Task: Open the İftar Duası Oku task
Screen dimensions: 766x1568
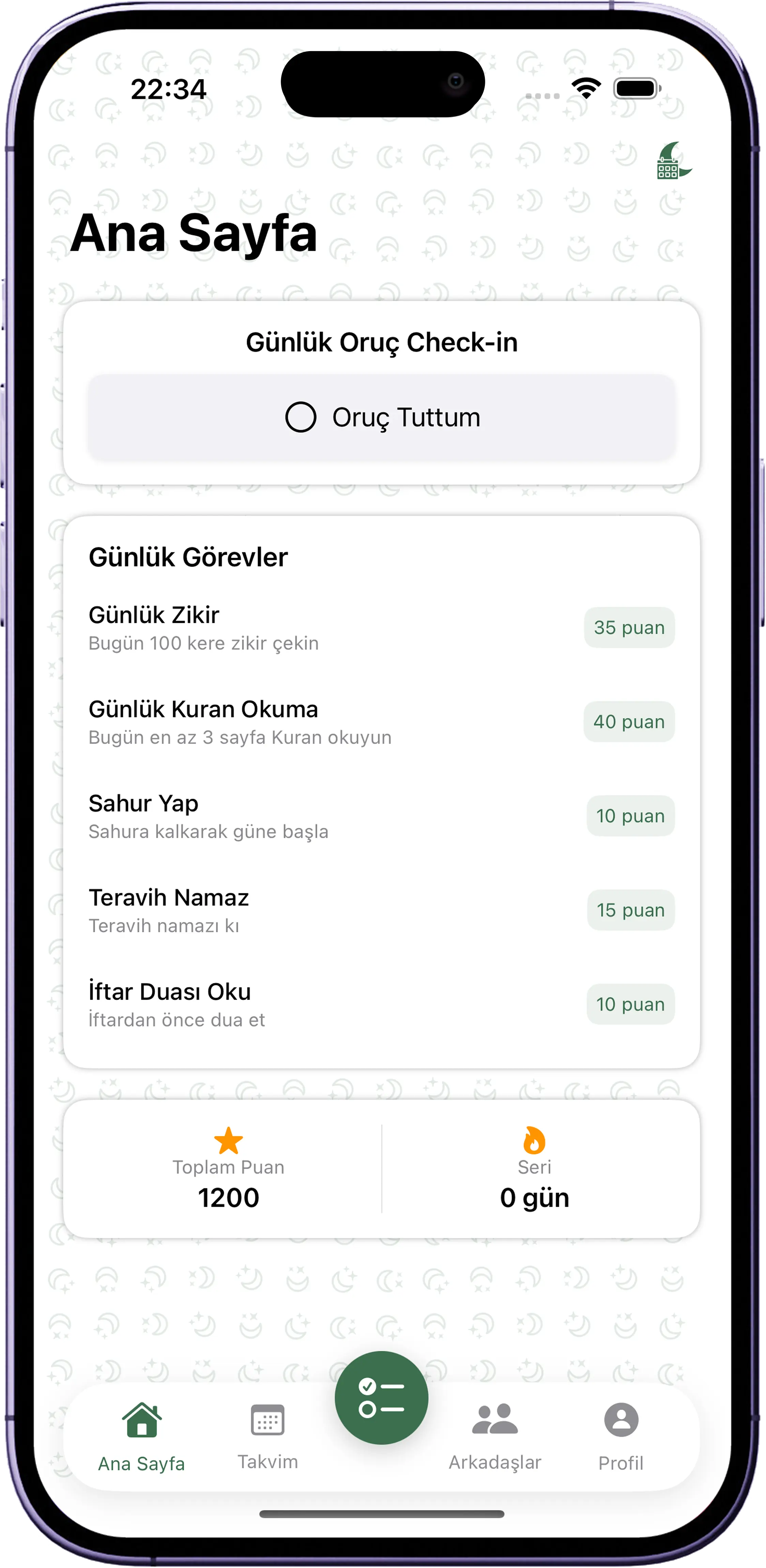Action: point(381,1004)
